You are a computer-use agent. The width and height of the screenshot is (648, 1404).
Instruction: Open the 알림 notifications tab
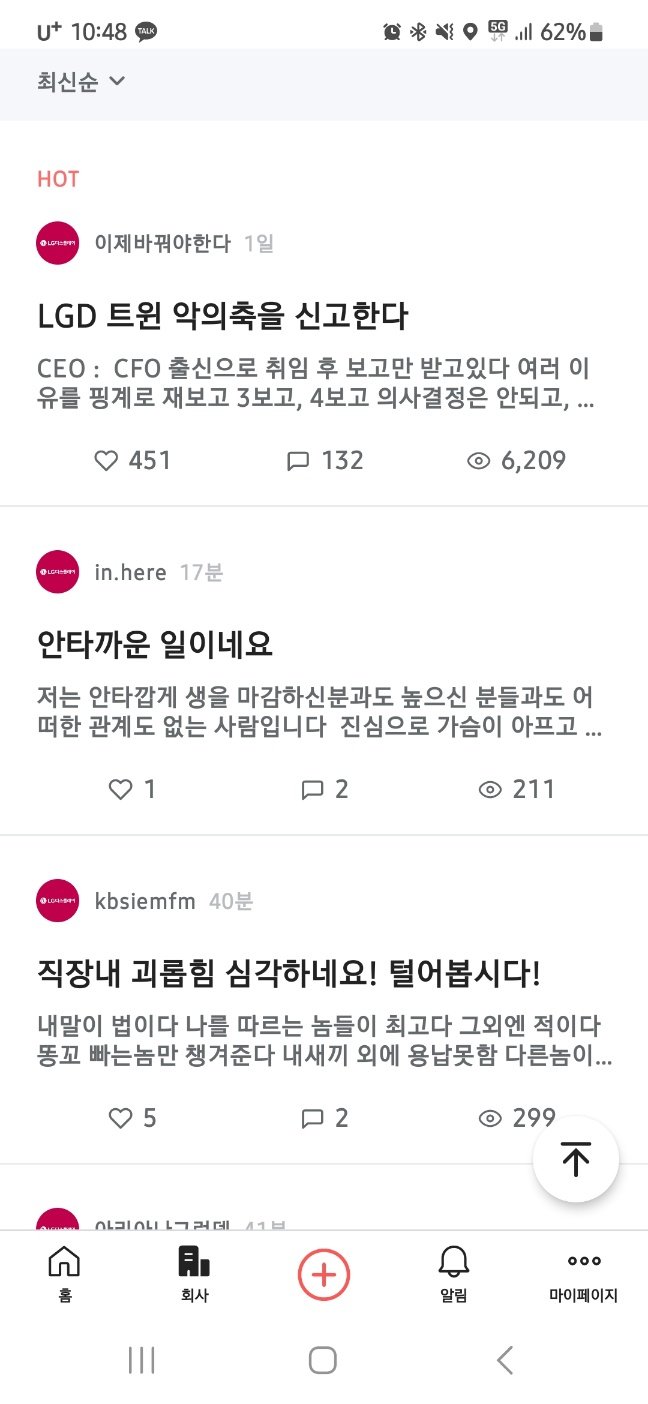pyautogui.click(x=453, y=1274)
